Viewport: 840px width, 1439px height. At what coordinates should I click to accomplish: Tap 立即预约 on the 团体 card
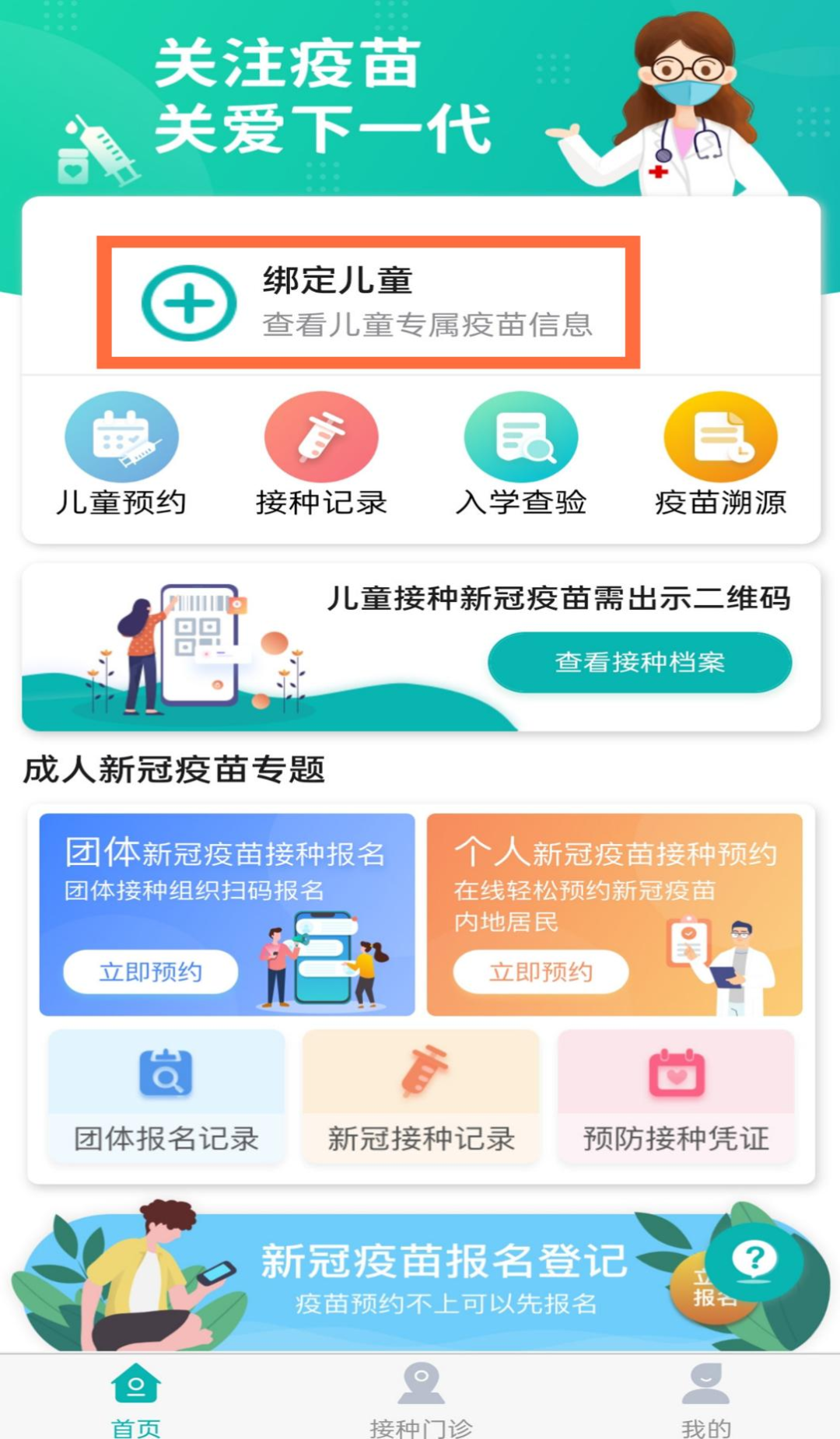[151, 972]
